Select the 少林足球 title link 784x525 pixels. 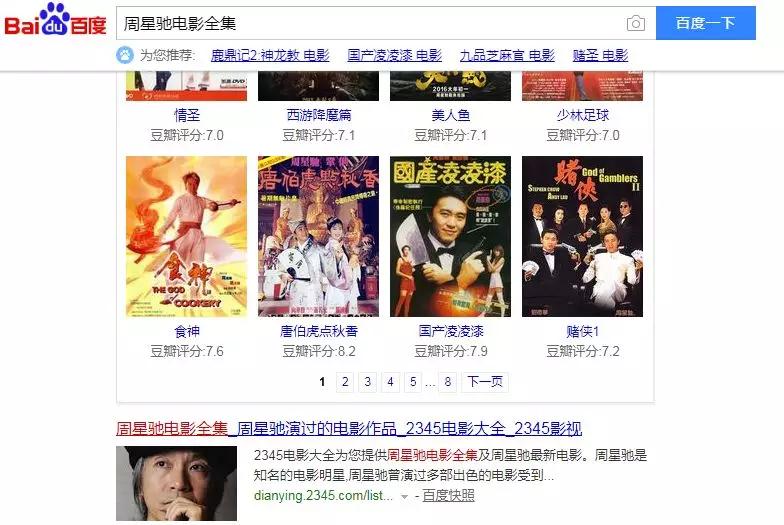click(582, 116)
